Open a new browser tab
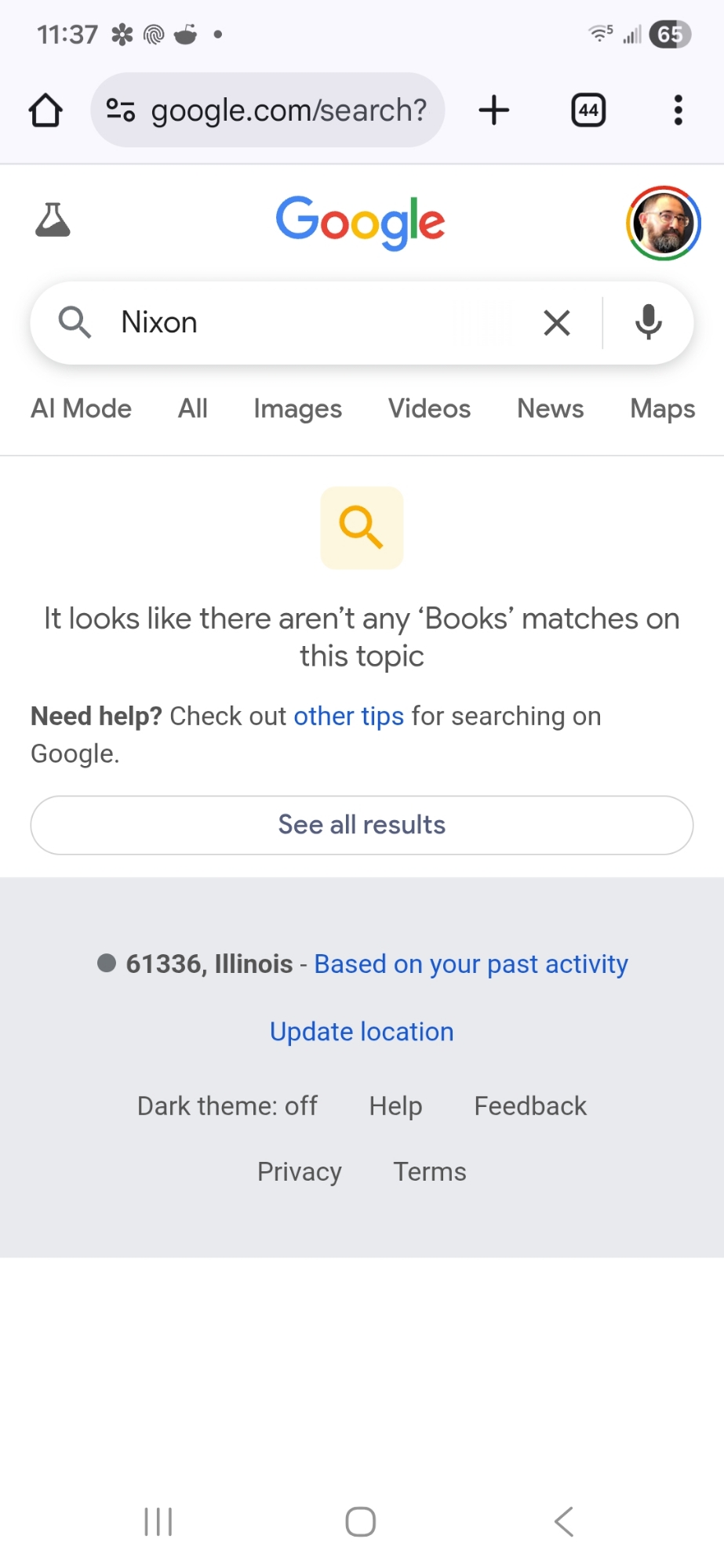Screen dimensions: 724x1568 click(494, 111)
